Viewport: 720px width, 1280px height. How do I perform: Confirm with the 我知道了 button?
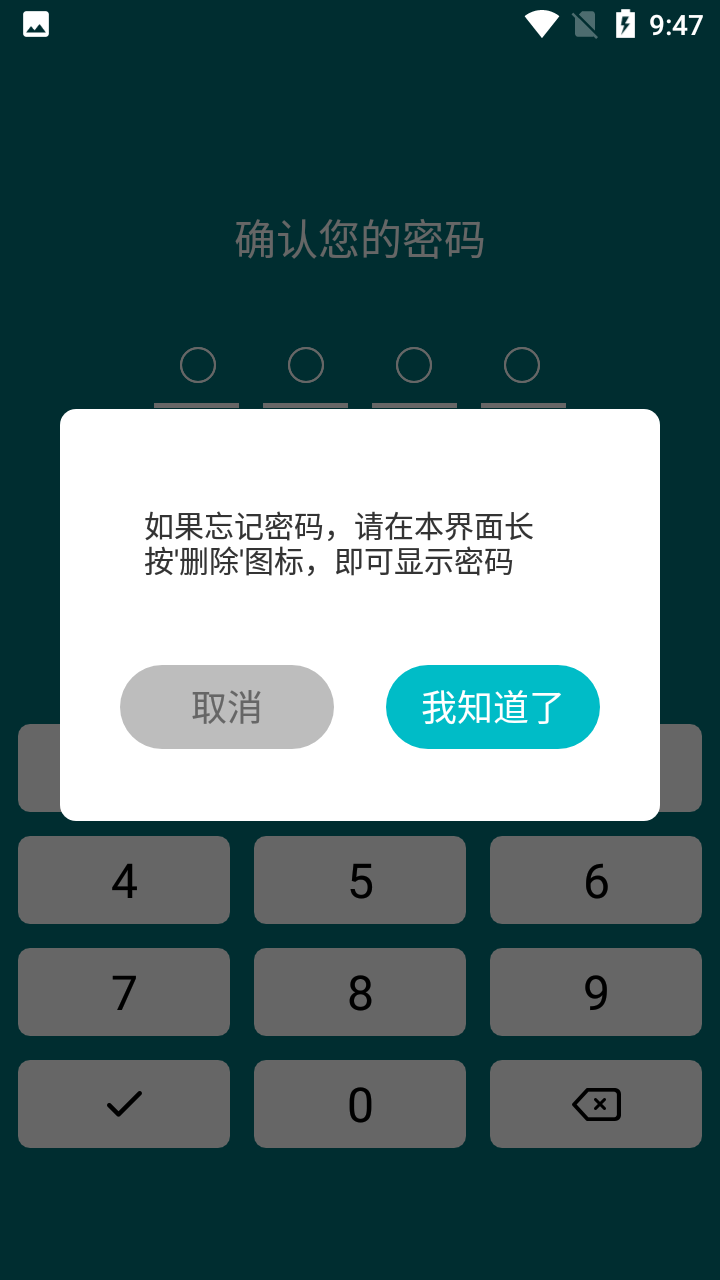tap(493, 707)
